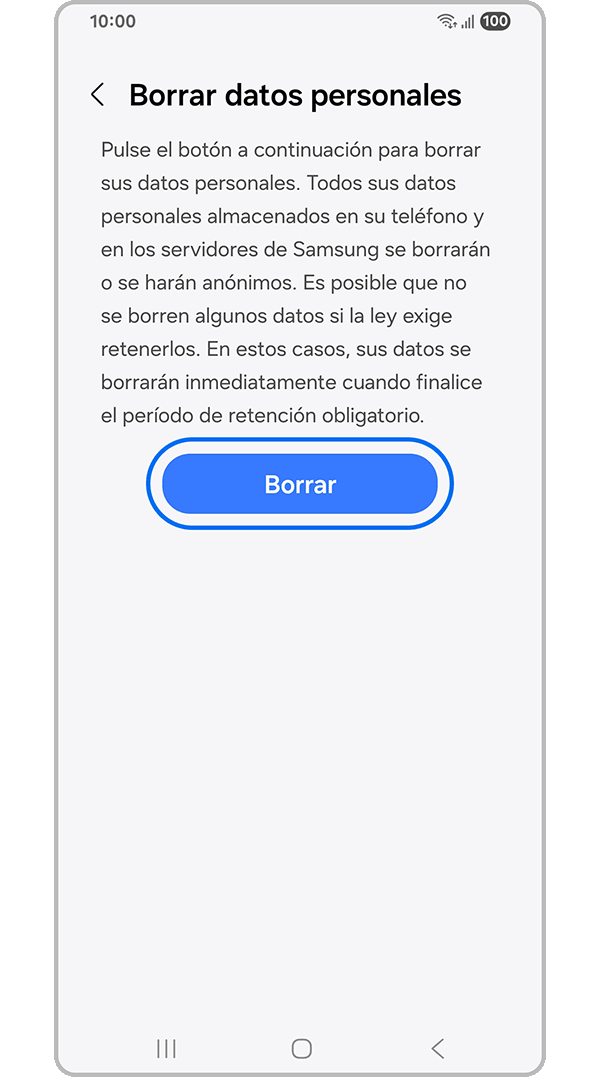
Task: Go to the home screen
Action: click(x=301, y=1048)
